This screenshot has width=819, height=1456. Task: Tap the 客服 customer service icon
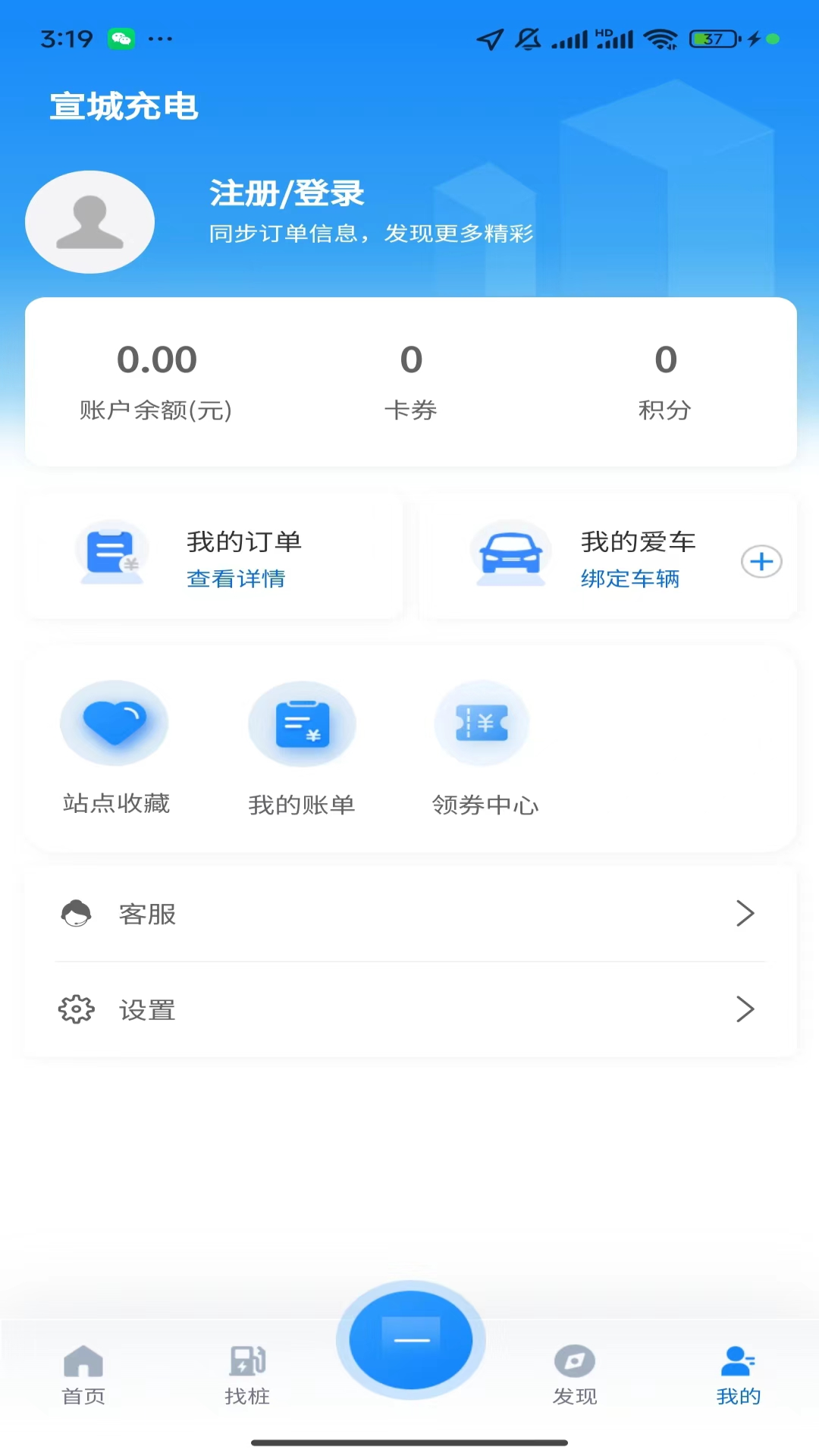tap(75, 913)
